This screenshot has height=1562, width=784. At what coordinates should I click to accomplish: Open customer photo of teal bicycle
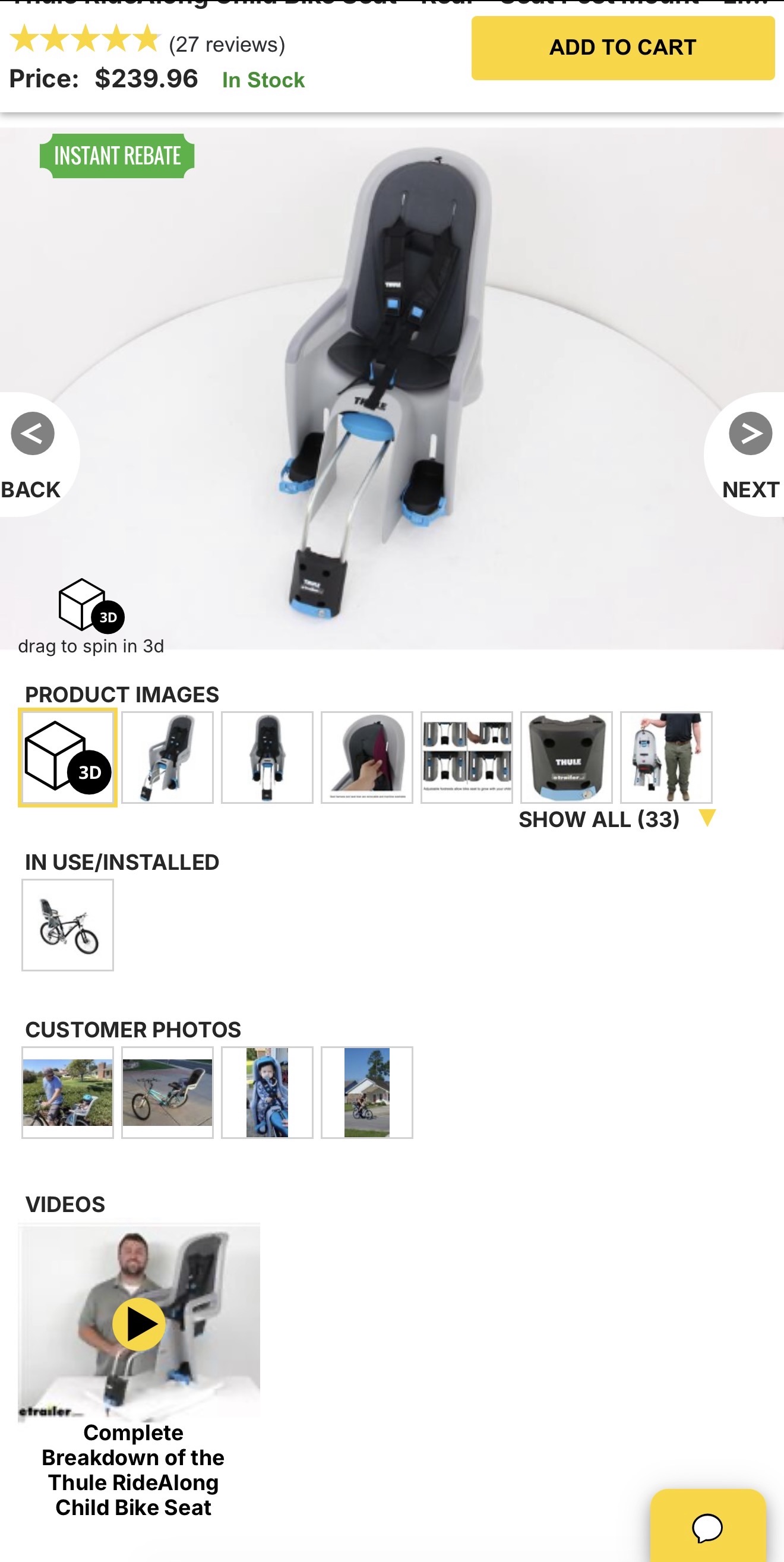167,1092
